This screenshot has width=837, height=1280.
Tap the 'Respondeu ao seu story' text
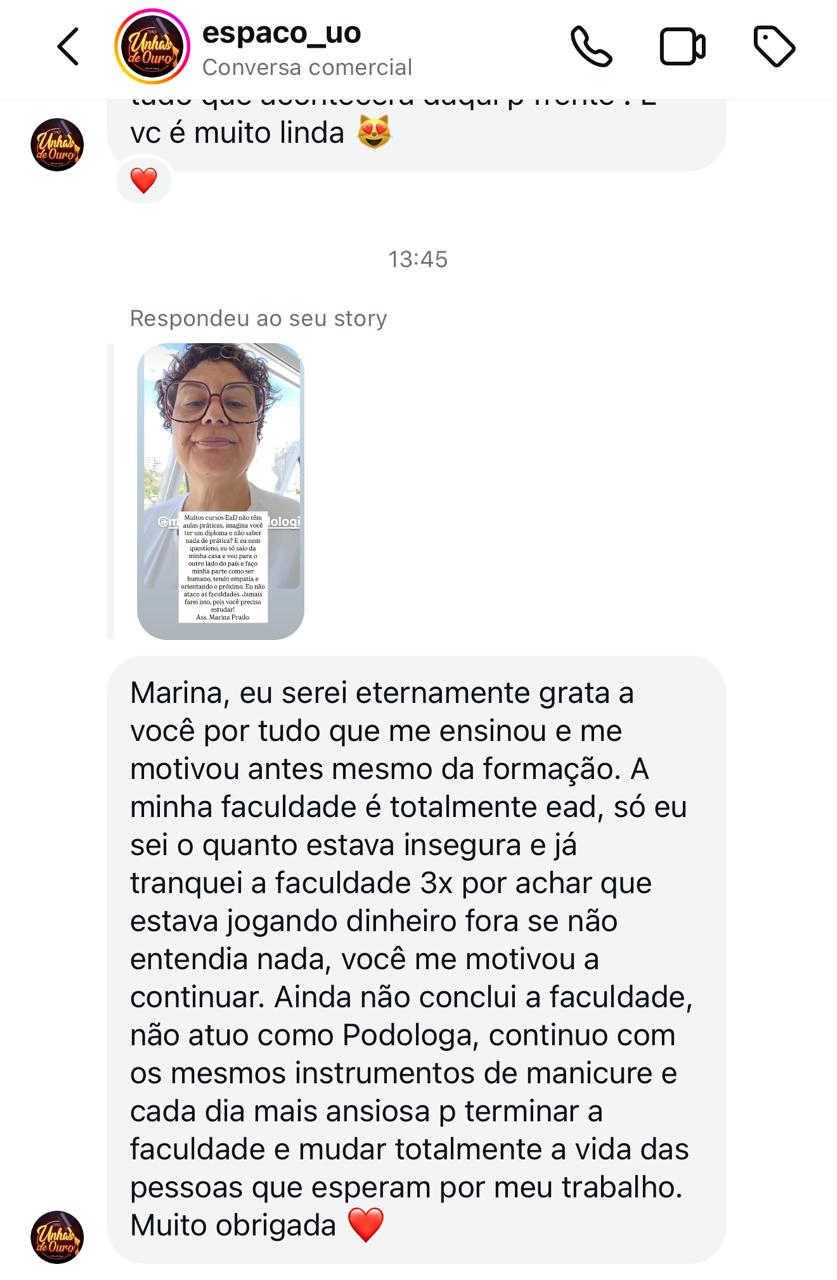(256, 317)
